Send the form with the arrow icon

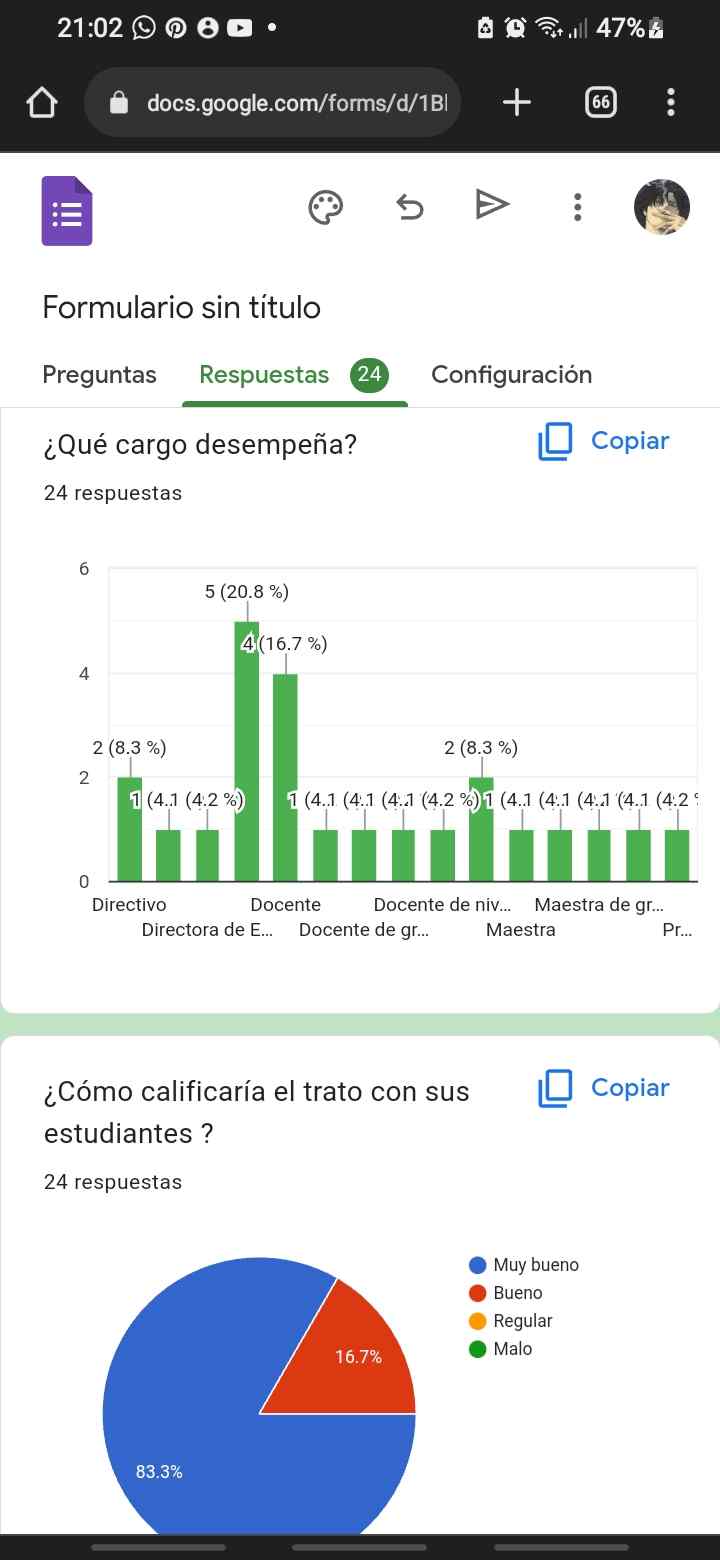click(493, 205)
